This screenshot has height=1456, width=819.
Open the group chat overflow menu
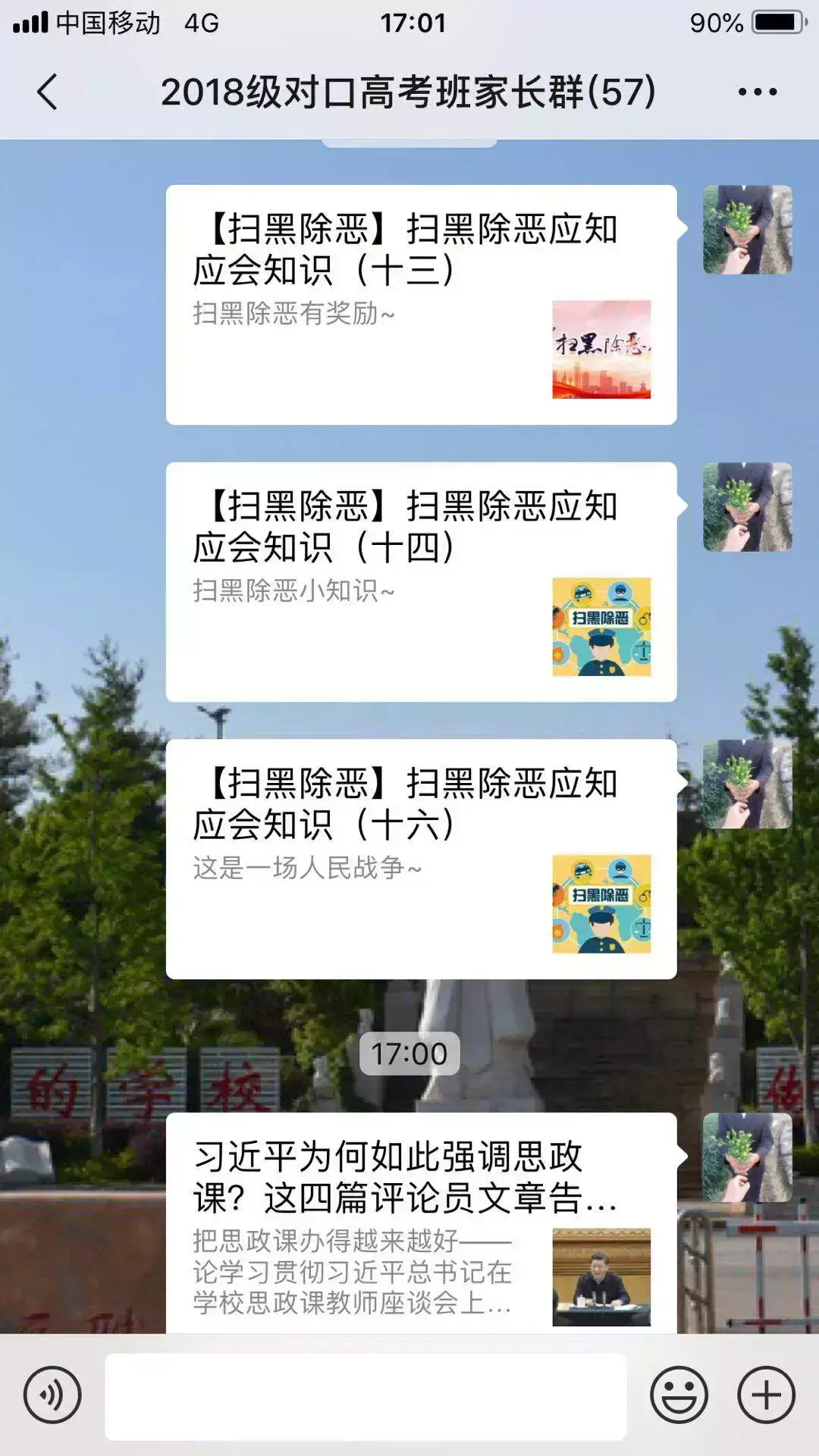757,92
